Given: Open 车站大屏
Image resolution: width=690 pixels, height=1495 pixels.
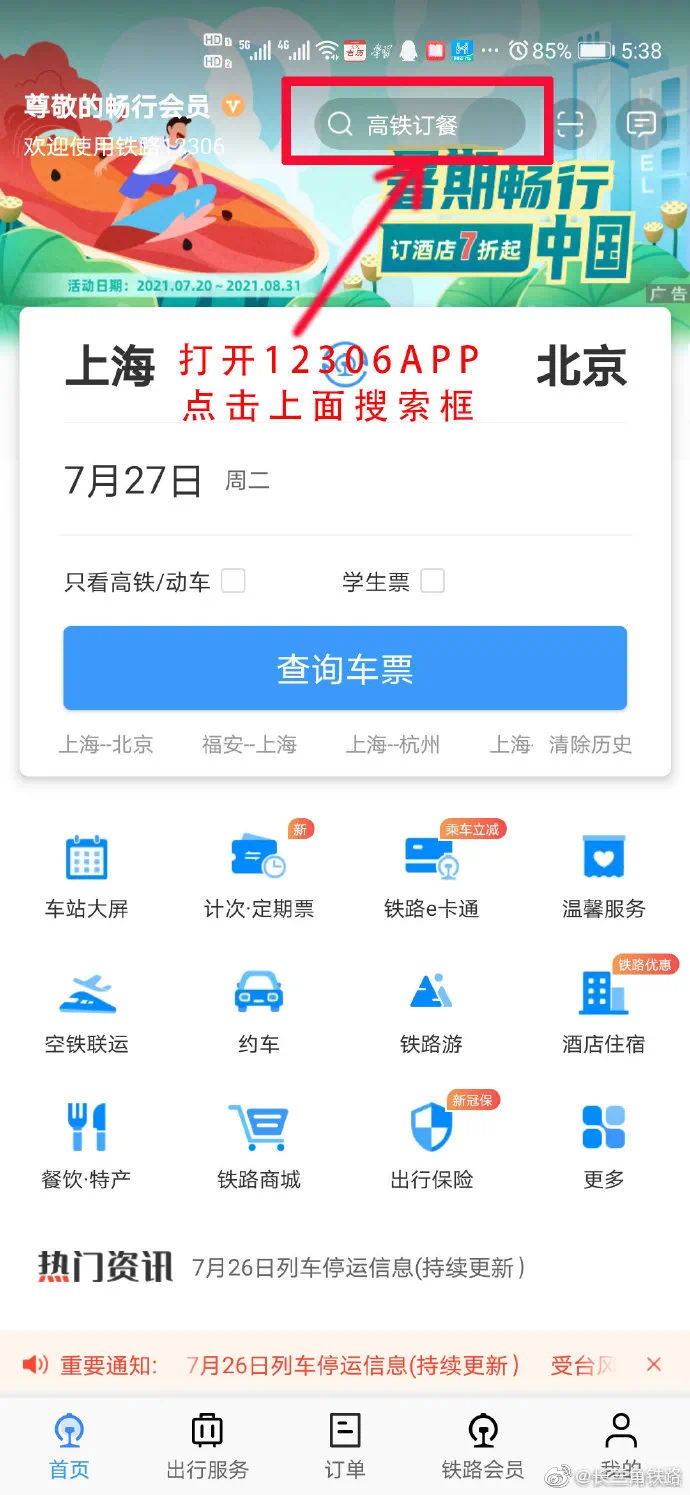Looking at the screenshot, I should pos(86,875).
